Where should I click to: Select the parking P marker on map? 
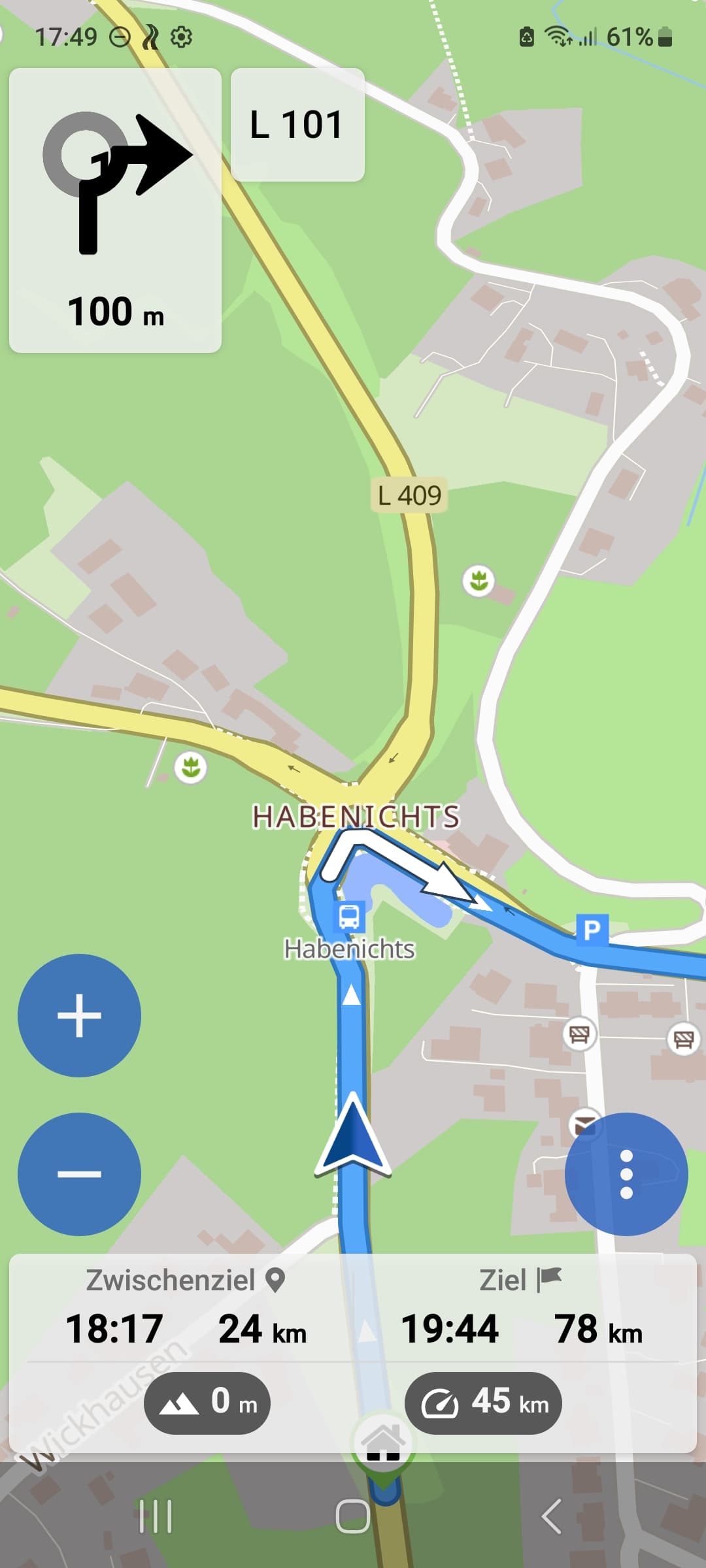592,929
